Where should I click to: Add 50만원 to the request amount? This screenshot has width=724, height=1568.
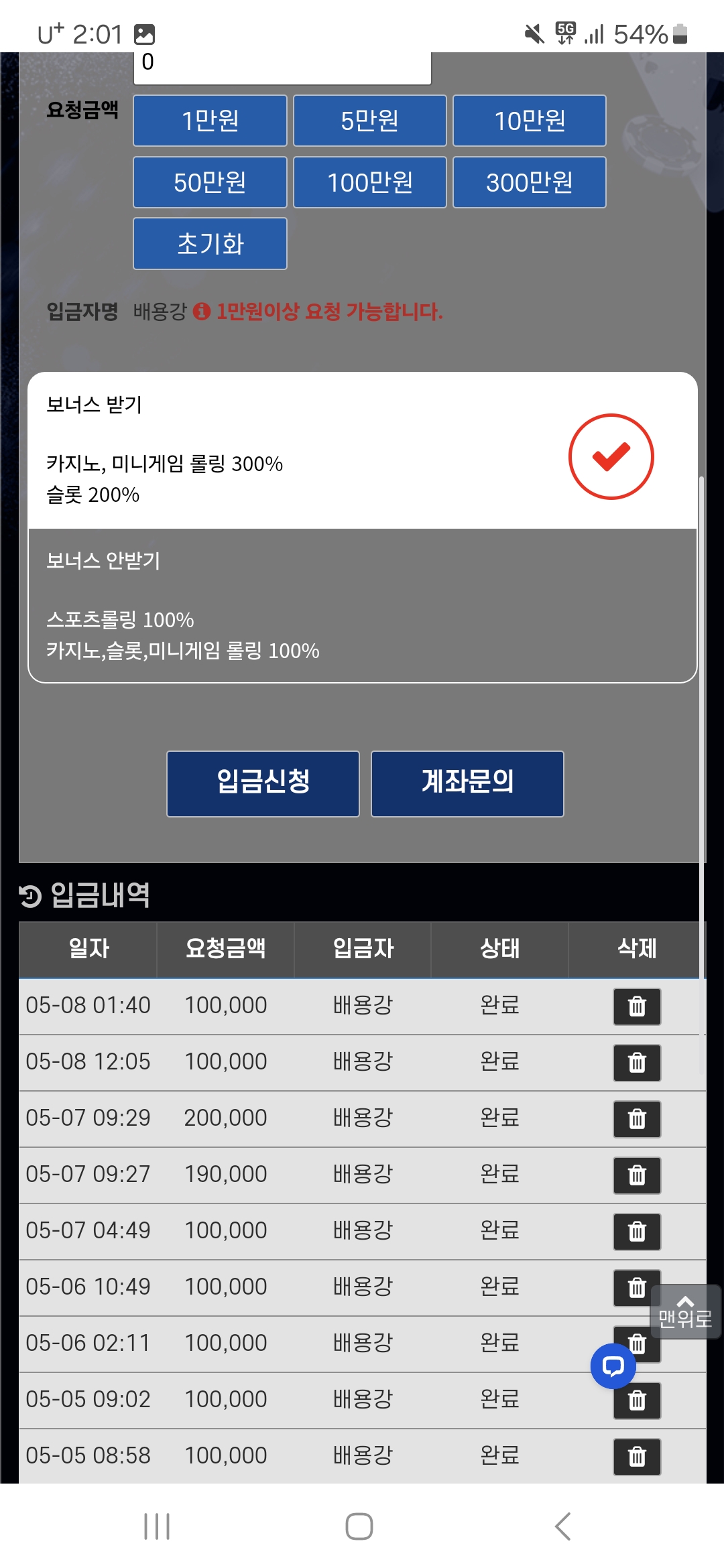coord(210,182)
